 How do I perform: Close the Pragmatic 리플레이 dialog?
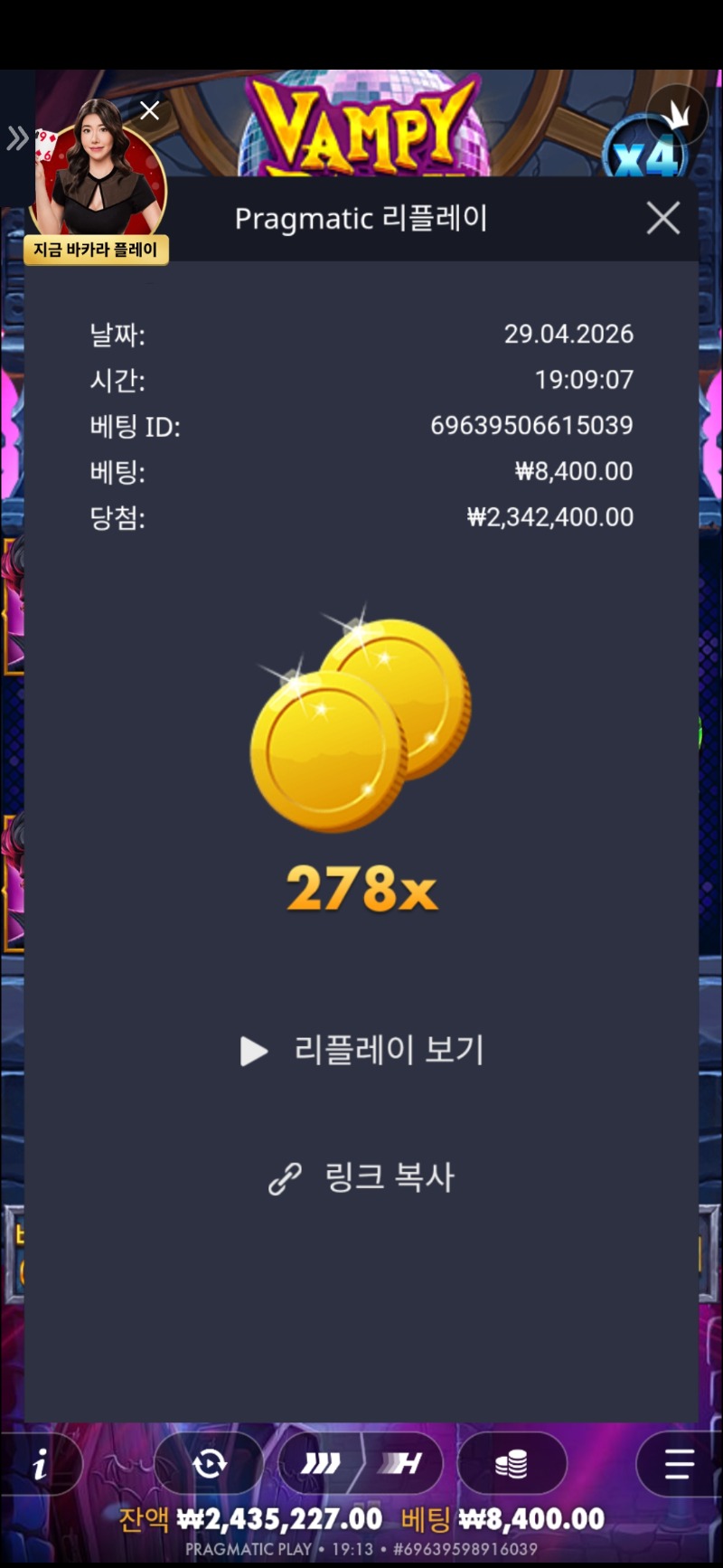coord(662,218)
